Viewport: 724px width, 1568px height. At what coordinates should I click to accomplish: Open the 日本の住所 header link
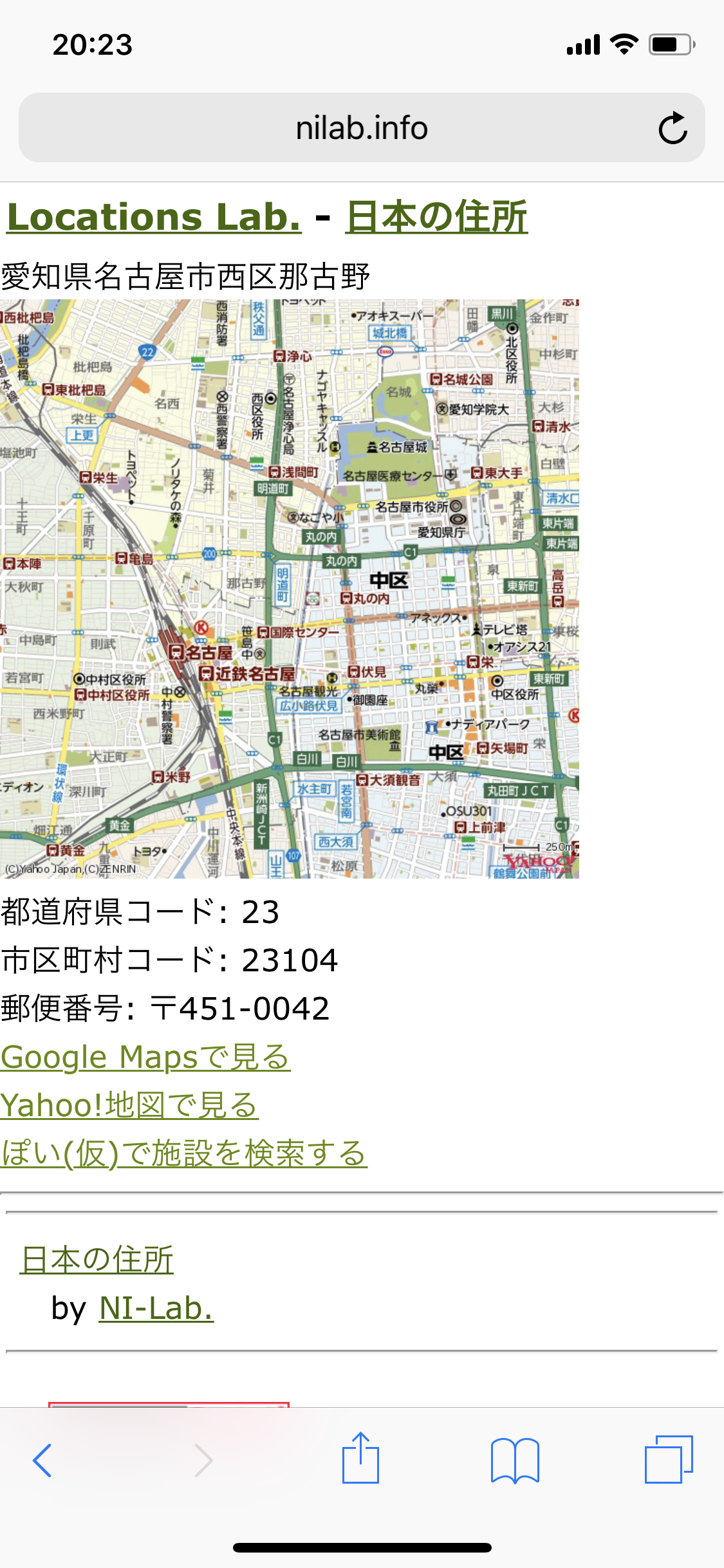[436, 216]
